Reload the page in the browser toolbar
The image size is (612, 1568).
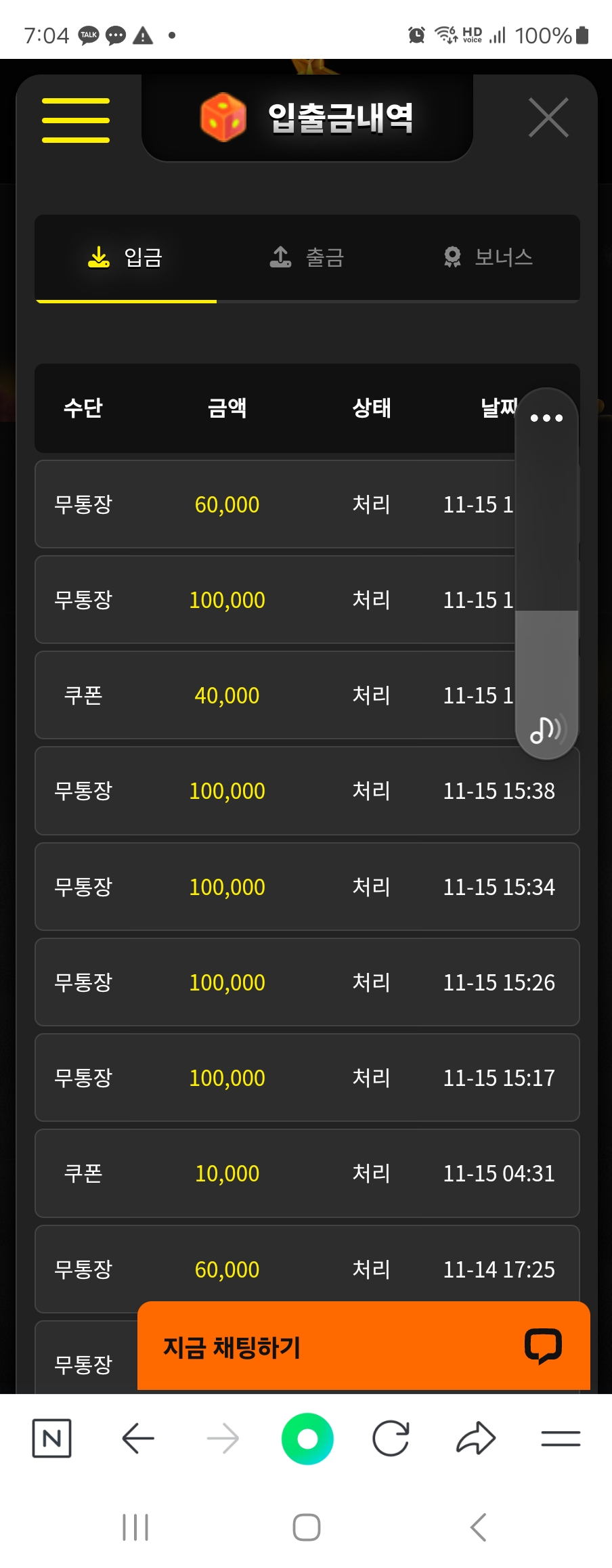click(x=391, y=1438)
